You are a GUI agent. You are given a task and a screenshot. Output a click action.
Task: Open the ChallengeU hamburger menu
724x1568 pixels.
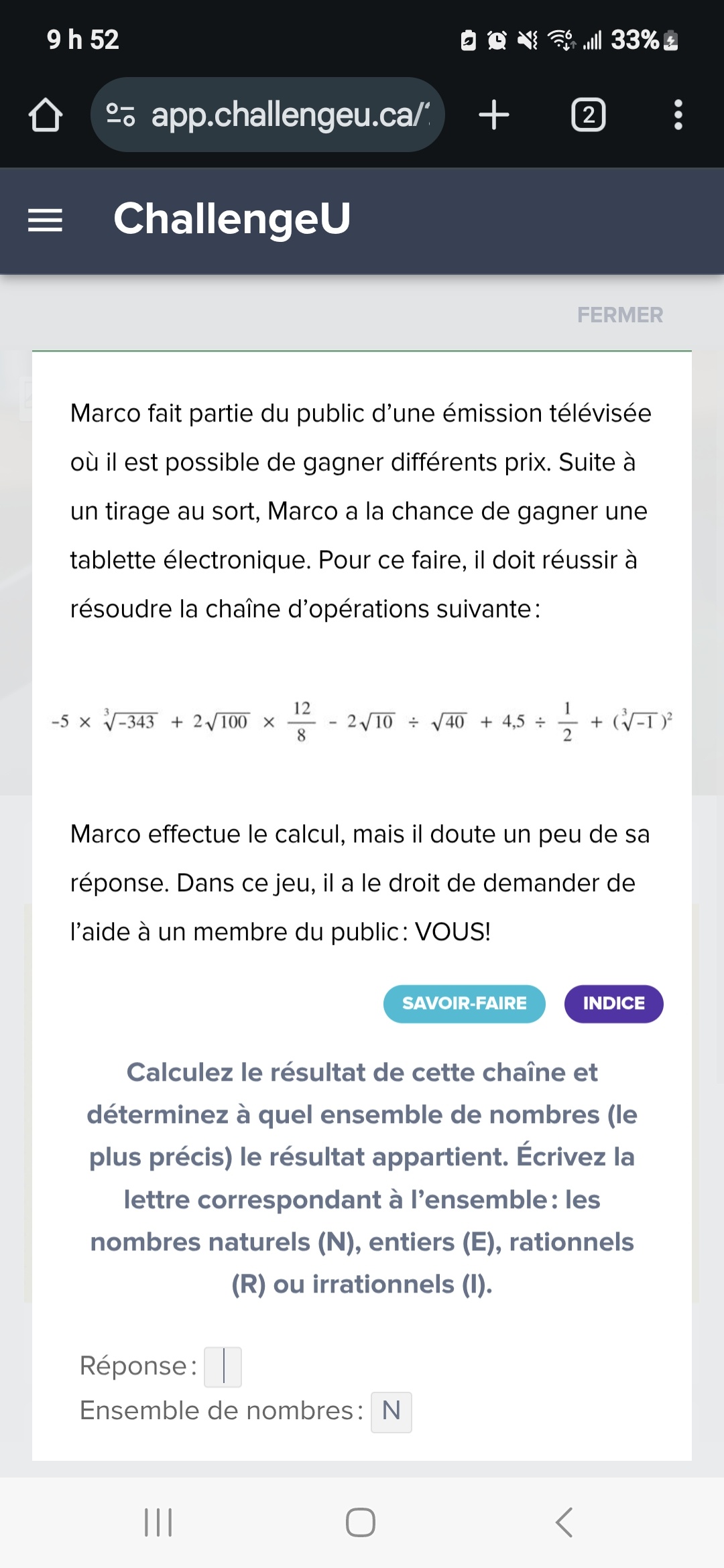(45, 220)
